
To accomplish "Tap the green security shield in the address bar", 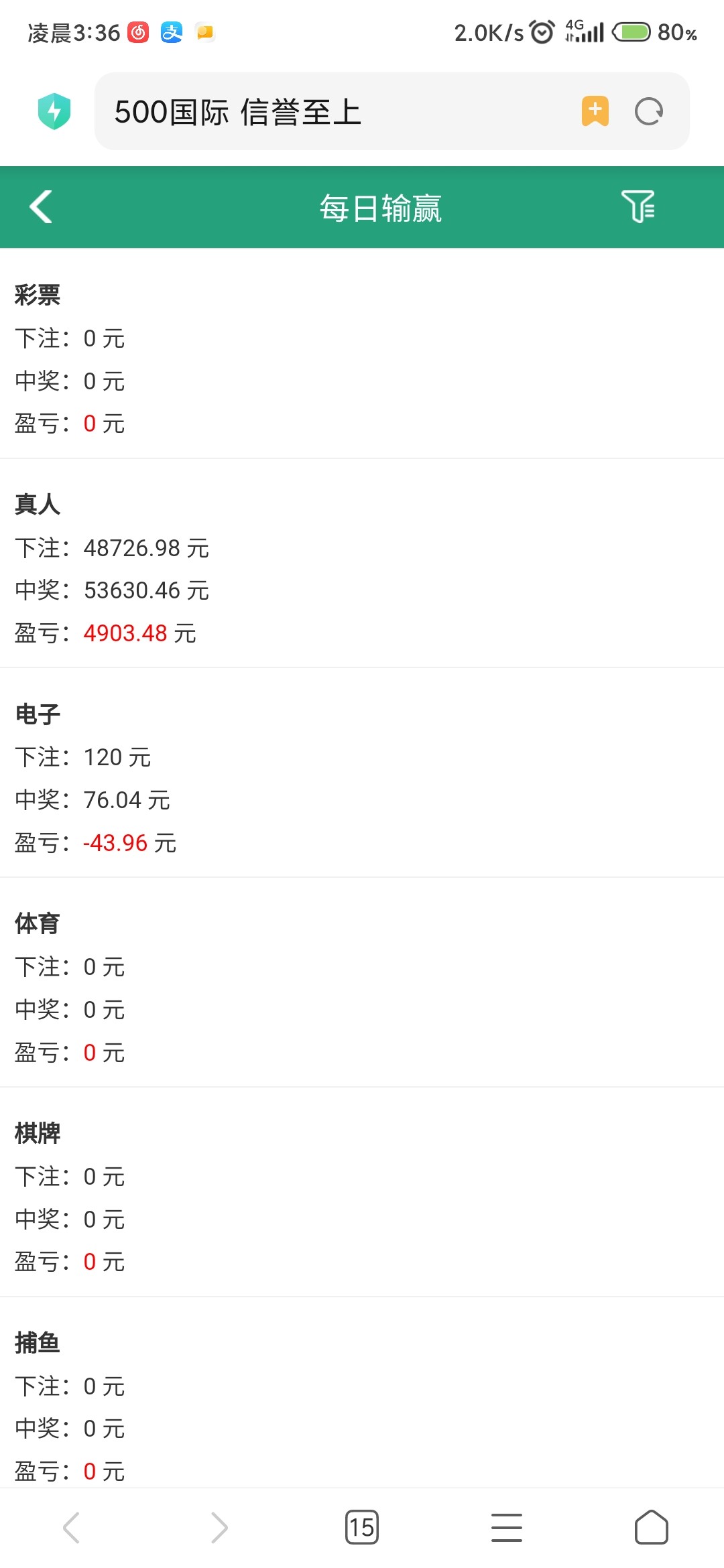I will [56, 112].
